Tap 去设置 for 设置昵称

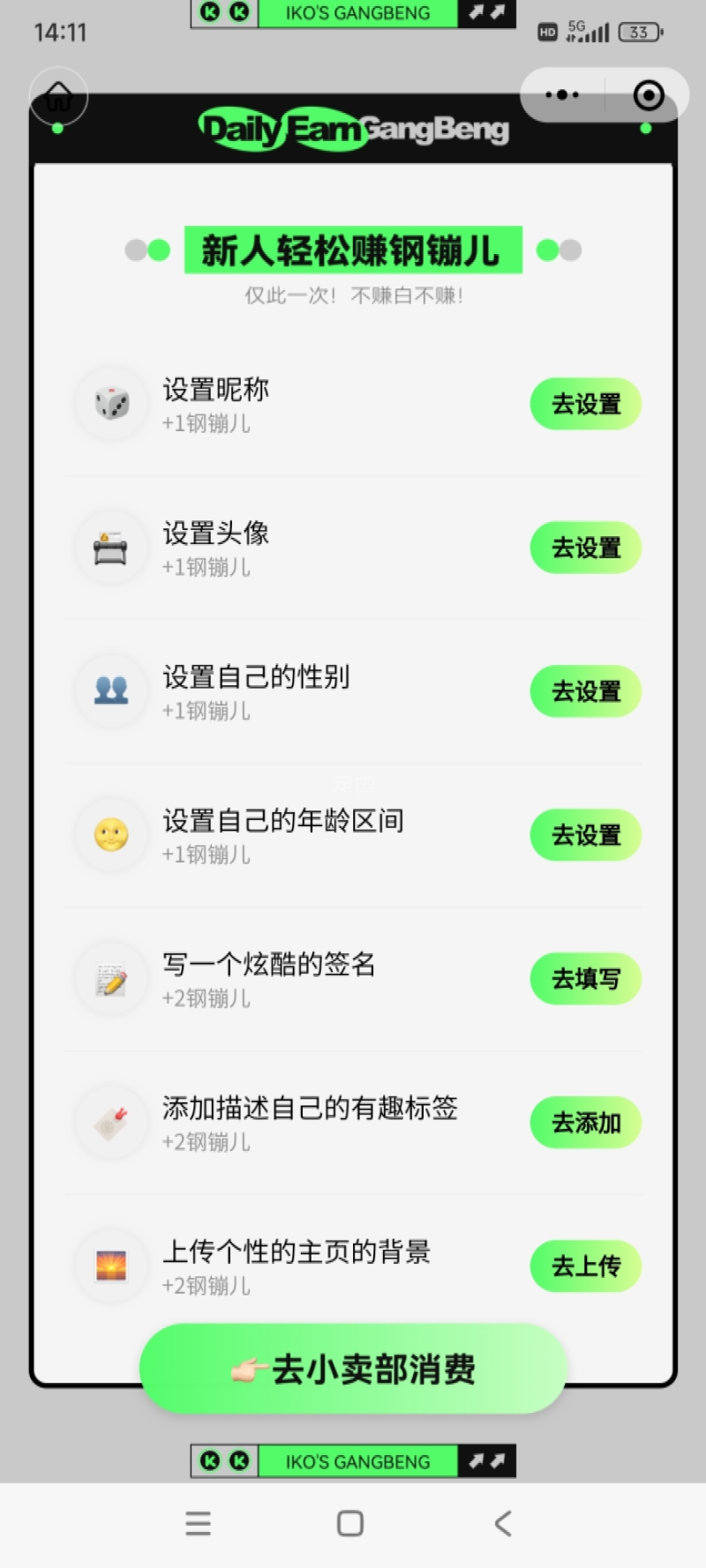(585, 404)
